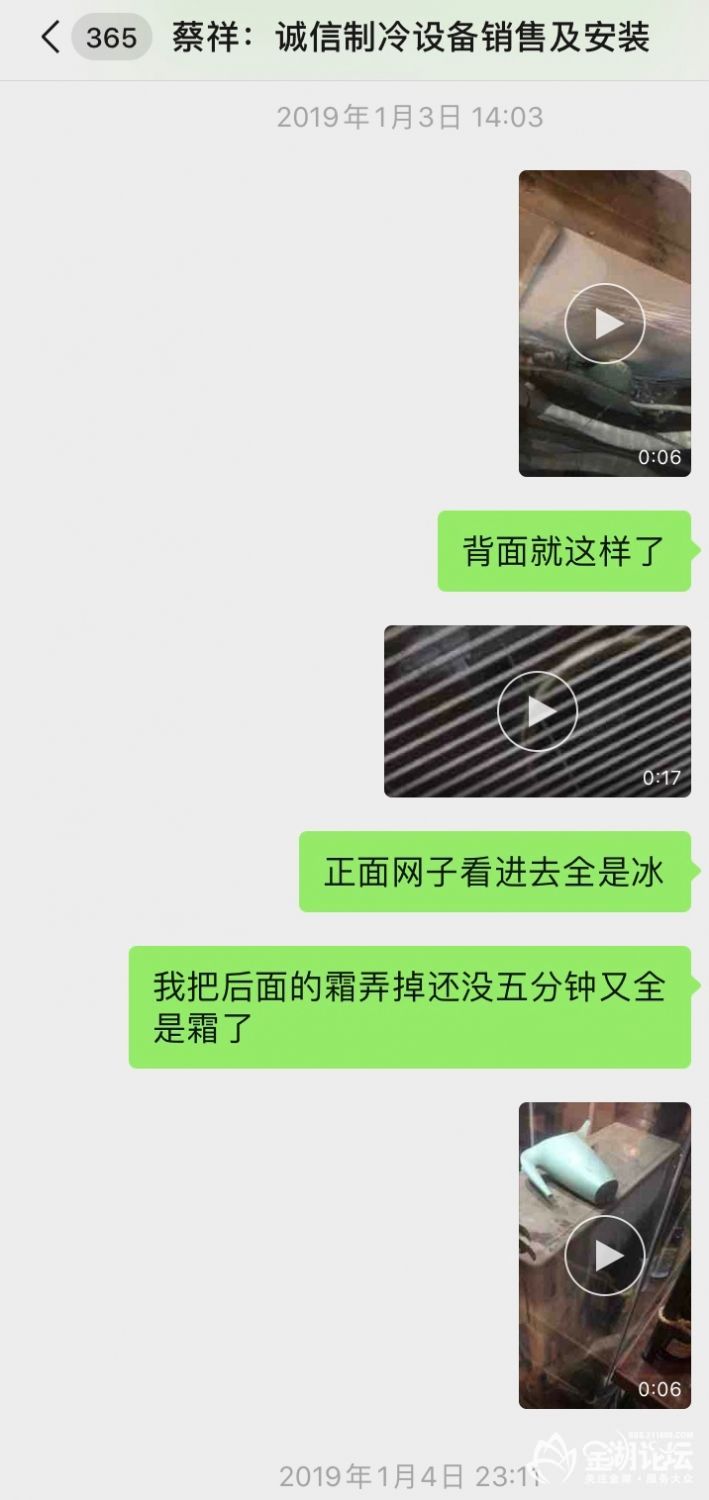Image resolution: width=709 pixels, height=1500 pixels.
Task: Play the 0:06 video above 背面就这样了
Action: point(604,323)
